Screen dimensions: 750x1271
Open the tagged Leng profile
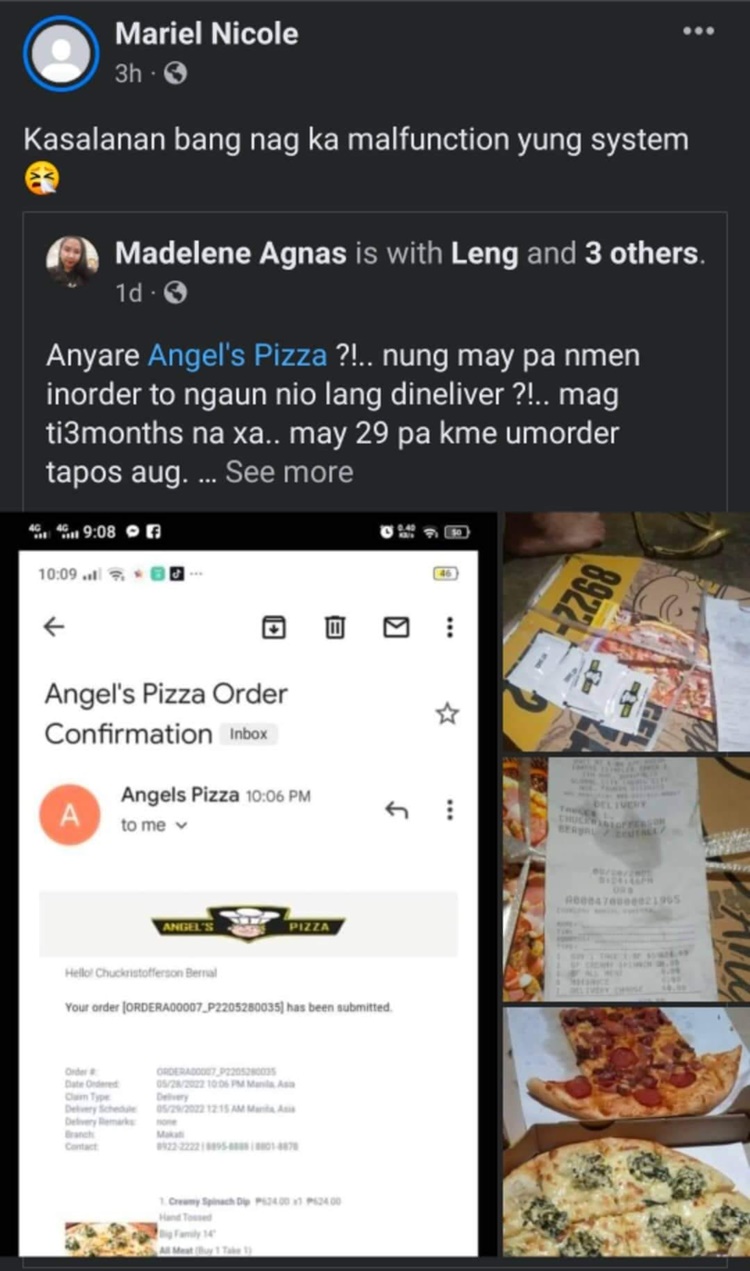click(x=484, y=253)
